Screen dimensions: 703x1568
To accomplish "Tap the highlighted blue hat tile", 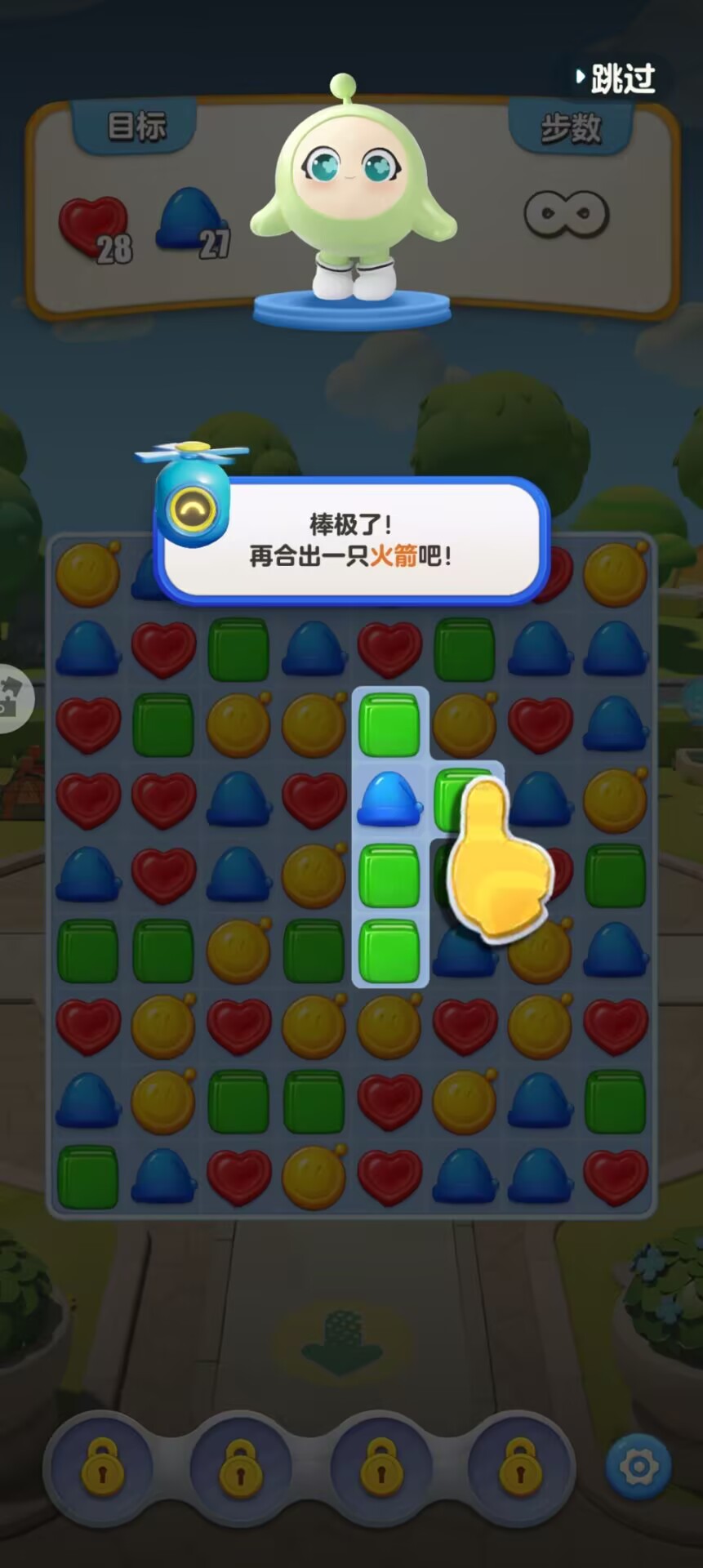I will pos(389,800).
